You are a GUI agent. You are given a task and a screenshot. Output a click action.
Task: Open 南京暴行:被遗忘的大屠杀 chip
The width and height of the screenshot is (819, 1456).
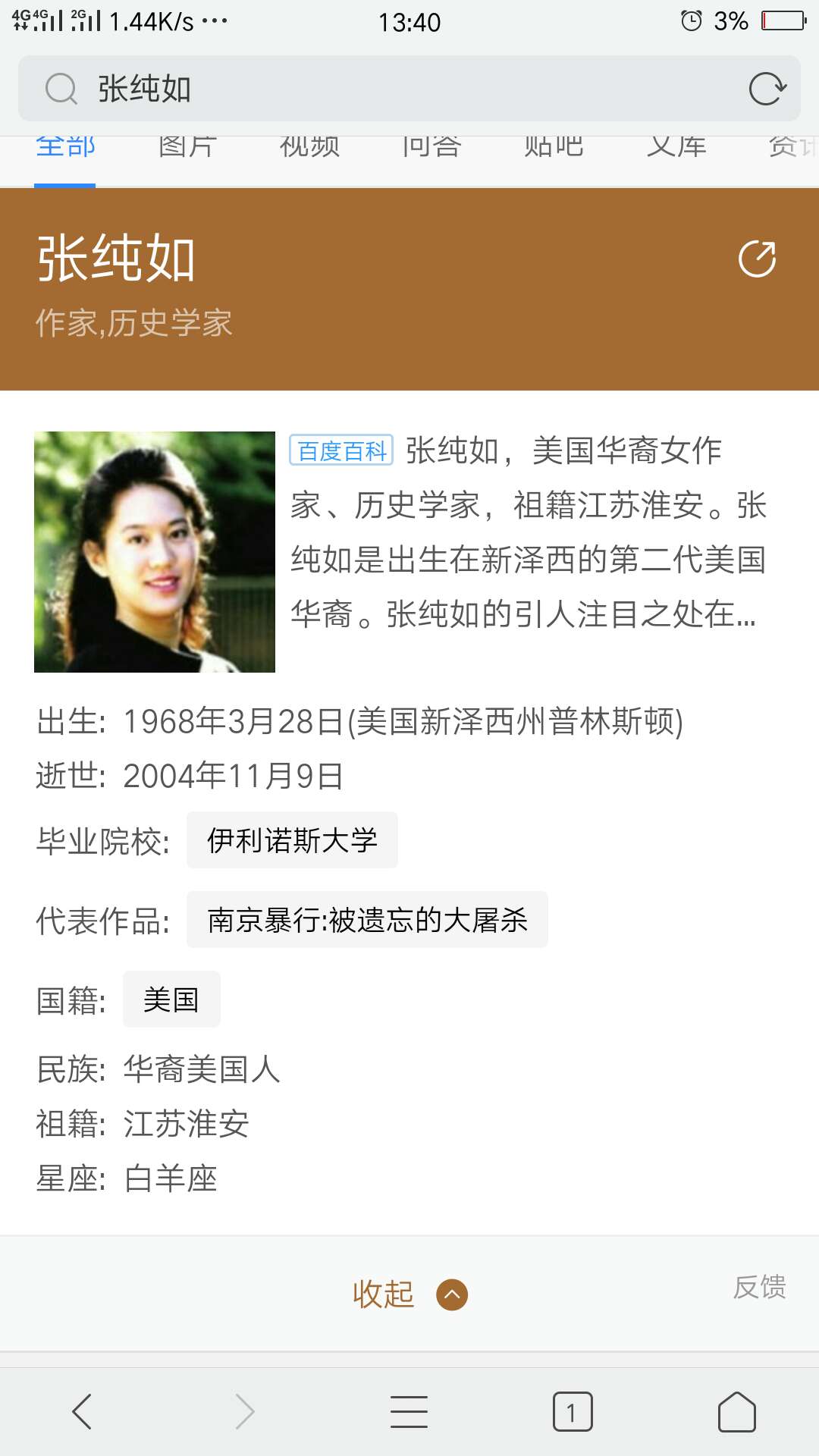pos(367,920)
